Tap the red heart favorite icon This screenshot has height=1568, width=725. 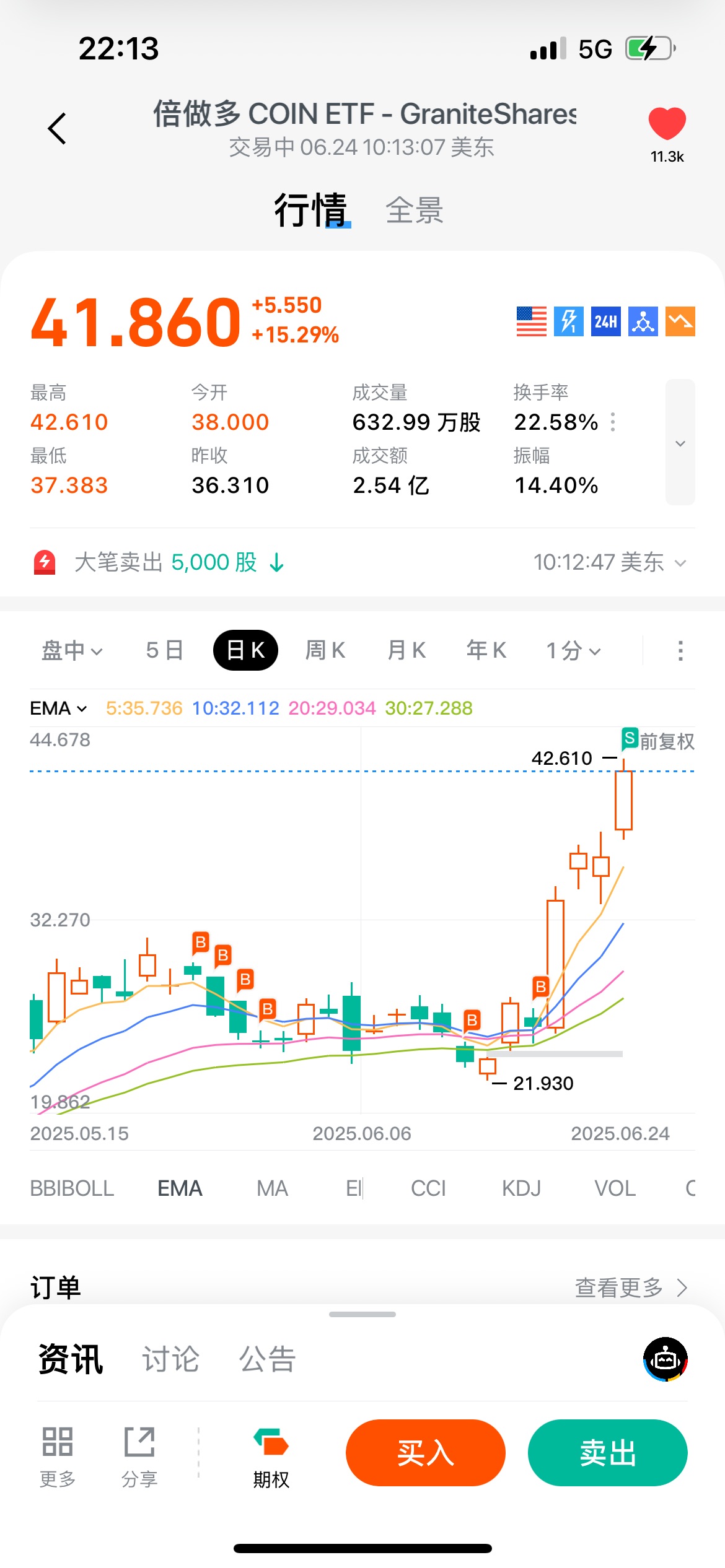pyautogui.click(x=667, y=124)
